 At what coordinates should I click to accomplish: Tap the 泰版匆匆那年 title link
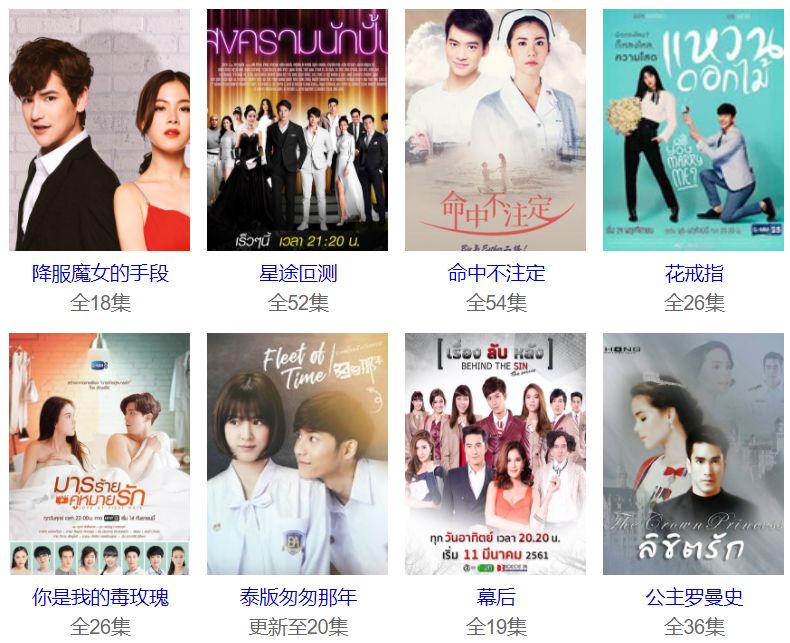point(298,597)
